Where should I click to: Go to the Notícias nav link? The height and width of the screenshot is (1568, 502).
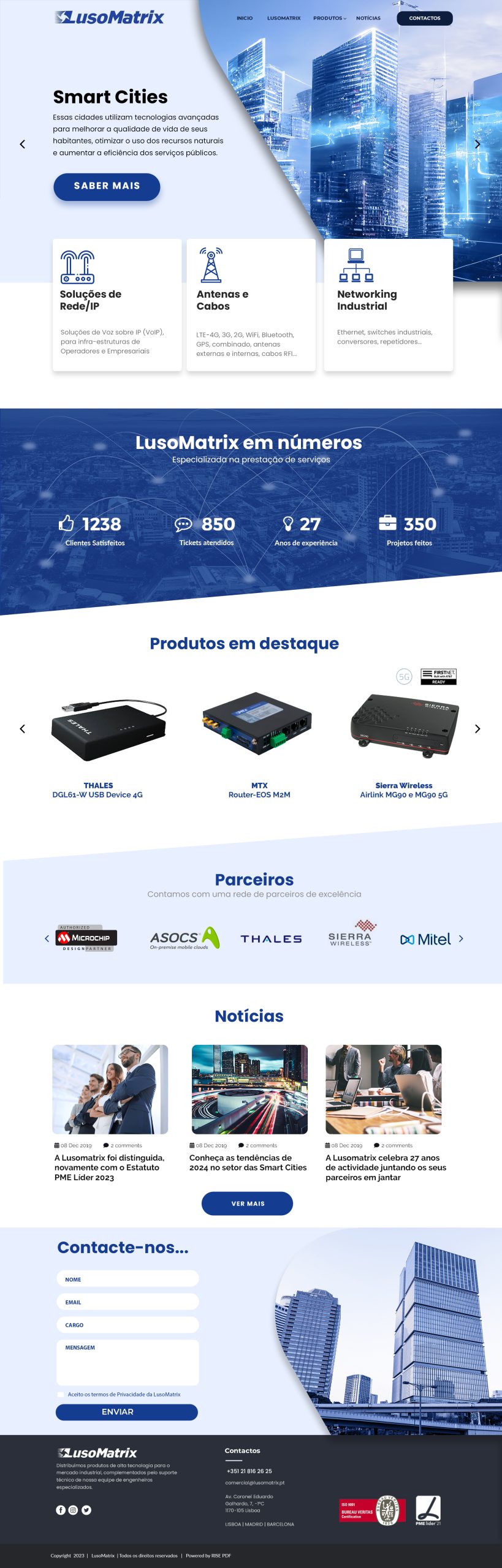[368, 18]
